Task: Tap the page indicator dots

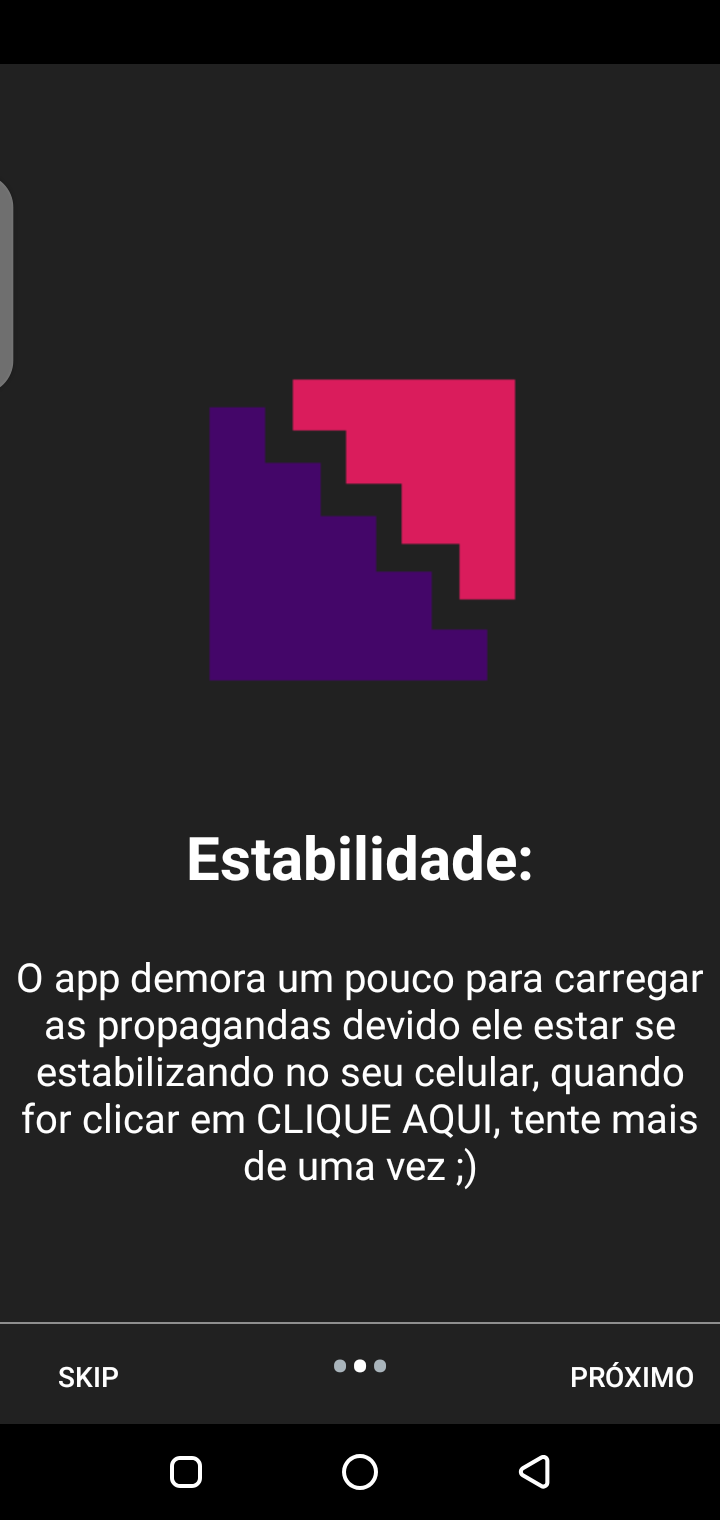Action: tap(360, 1366)
